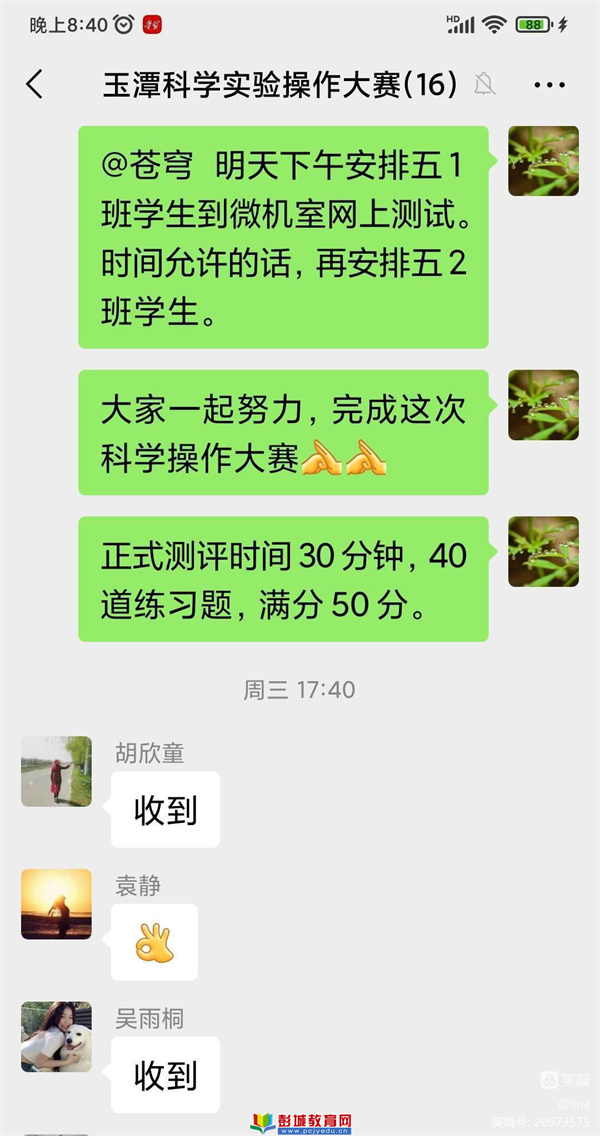600x1136 pixels.
Task: Open 吴雨桐's profile avatar
Action: [56, 1037]
